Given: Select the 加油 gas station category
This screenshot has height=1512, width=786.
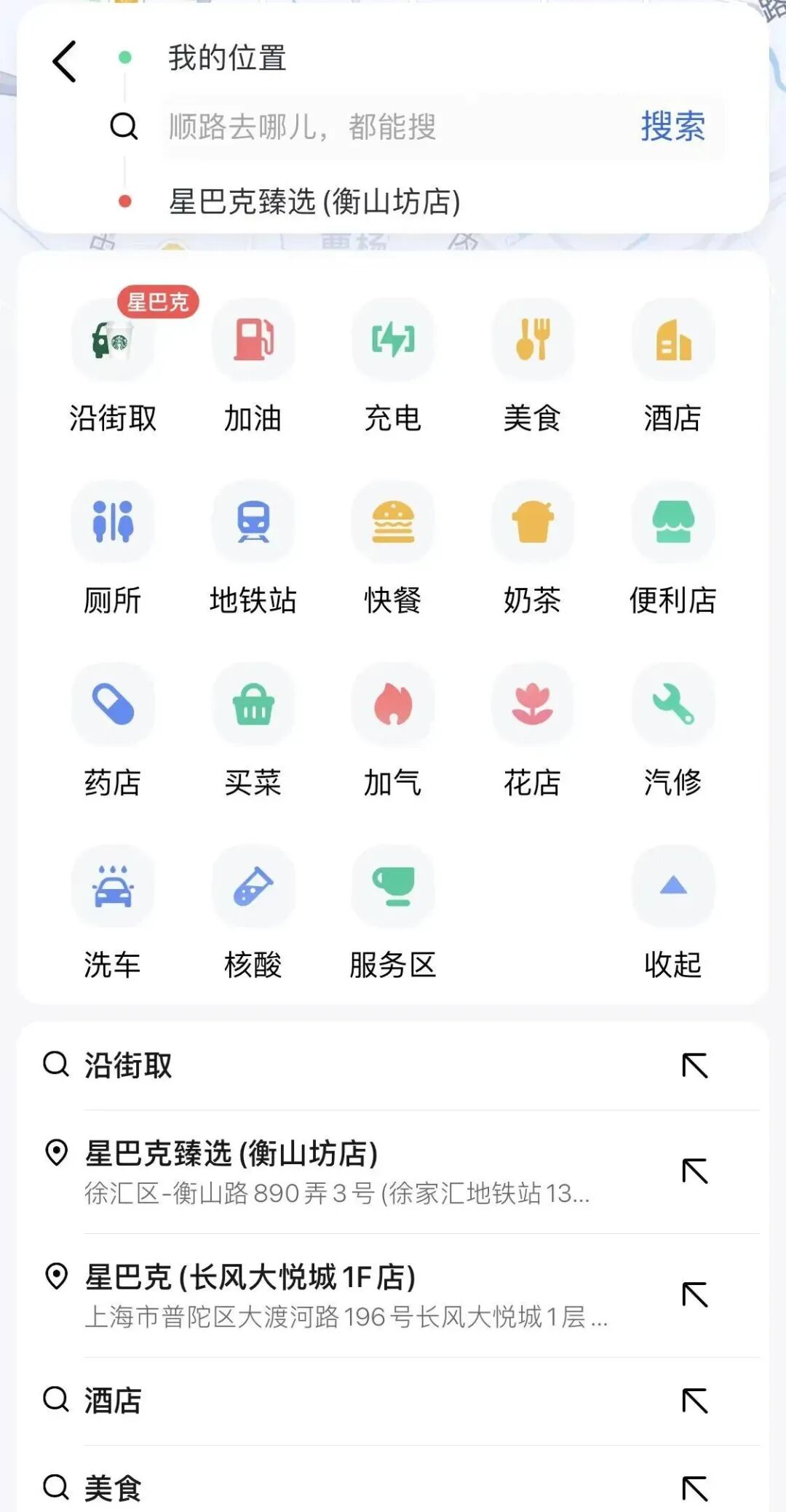Looking at the screenshot, I should coord(253,341).
